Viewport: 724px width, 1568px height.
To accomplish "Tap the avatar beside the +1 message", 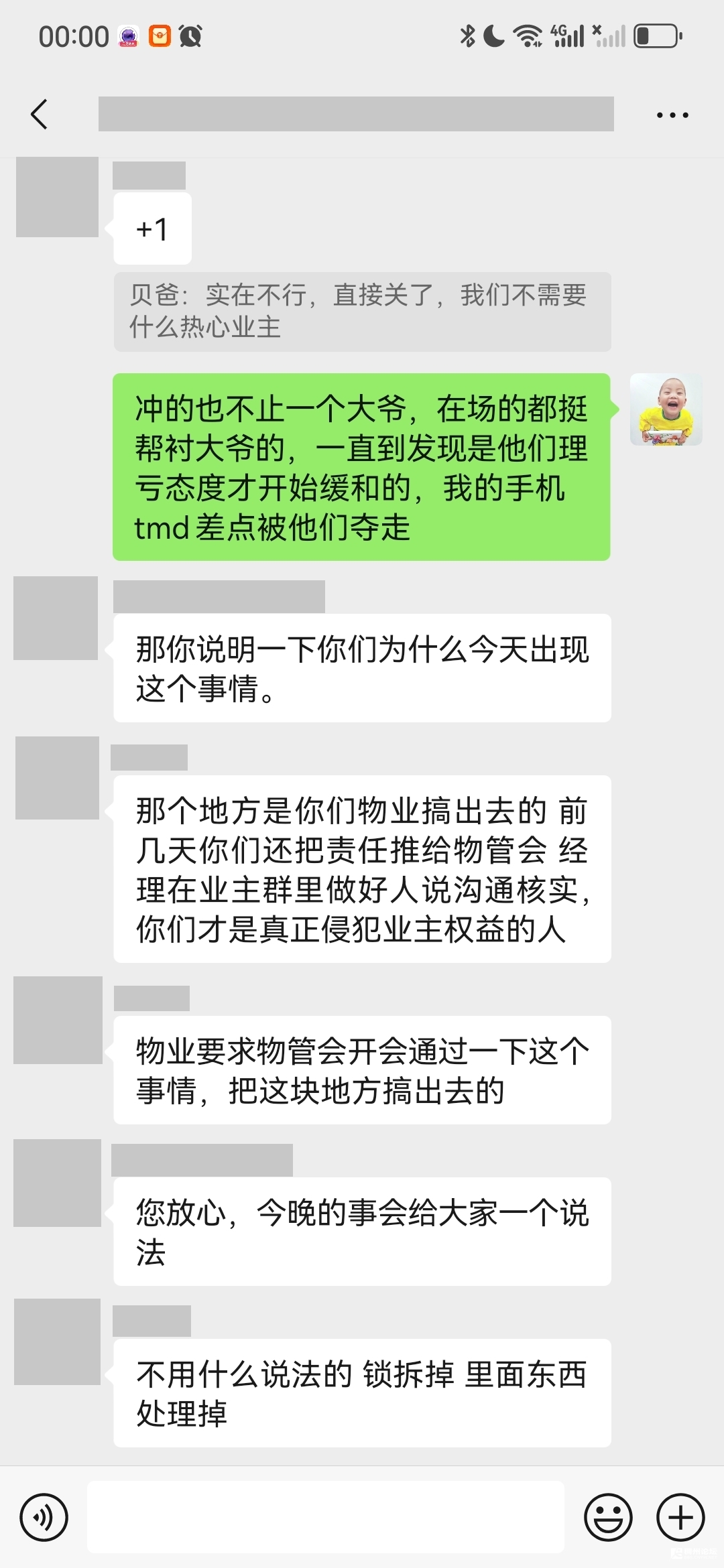I will tap(57, 197).
